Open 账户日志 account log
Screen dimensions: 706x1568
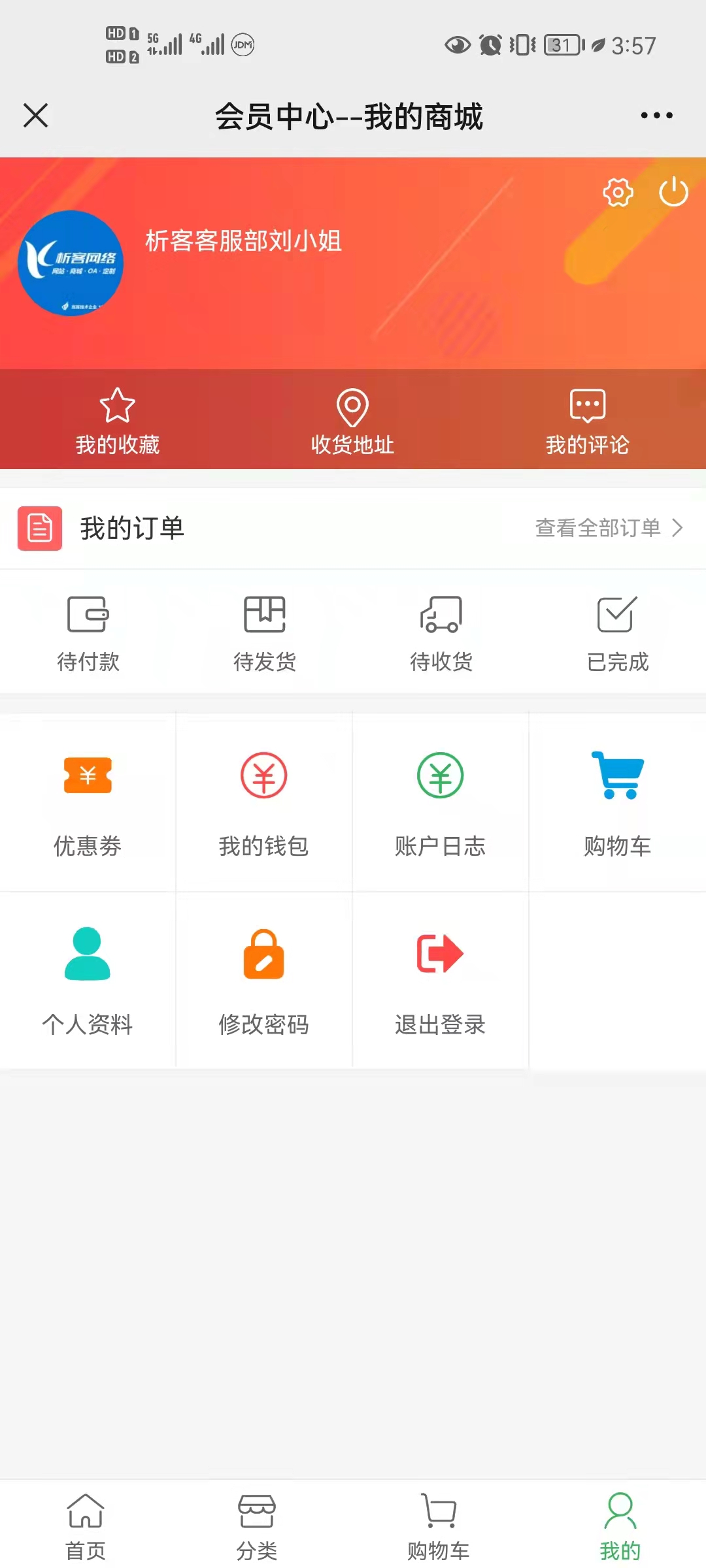click(441, 804)
